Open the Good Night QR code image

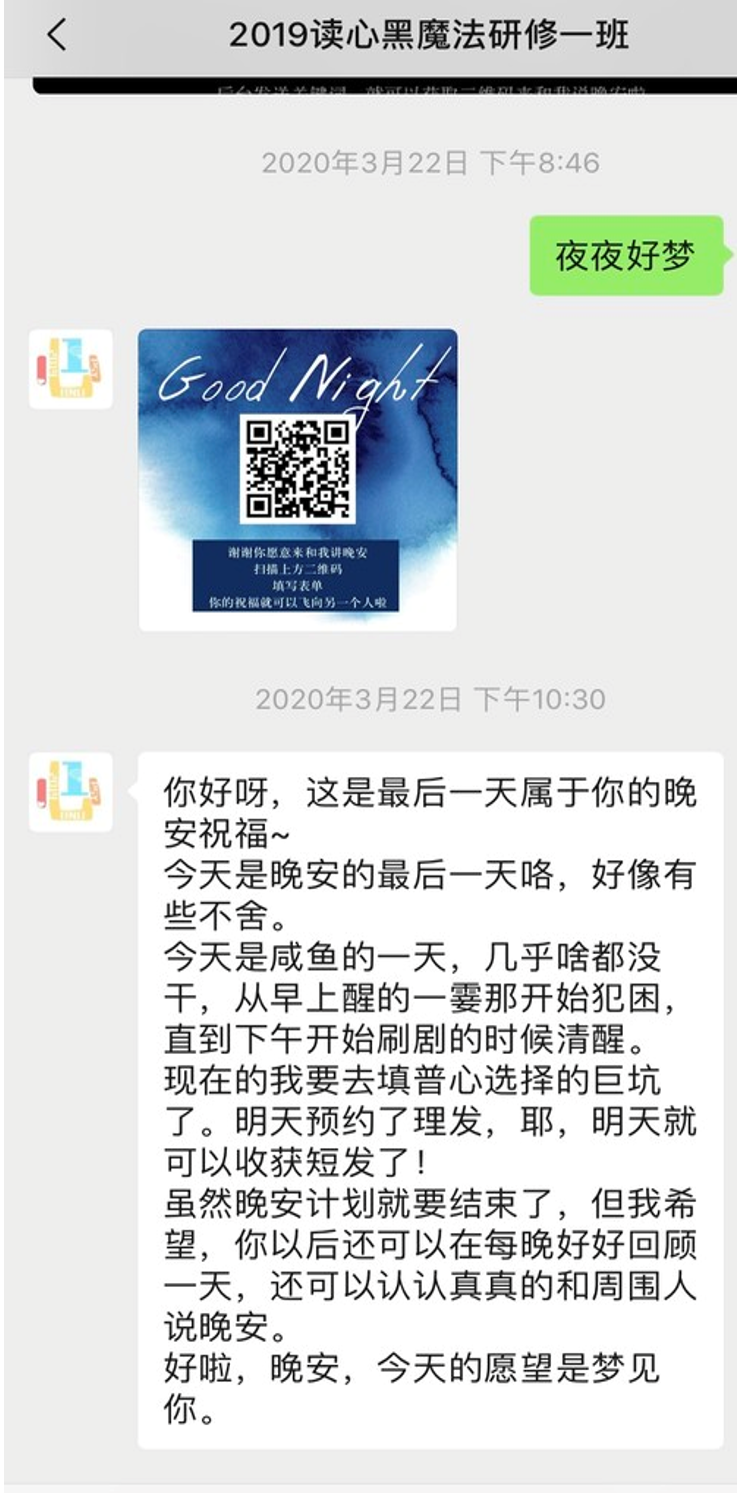coord(297,479)
